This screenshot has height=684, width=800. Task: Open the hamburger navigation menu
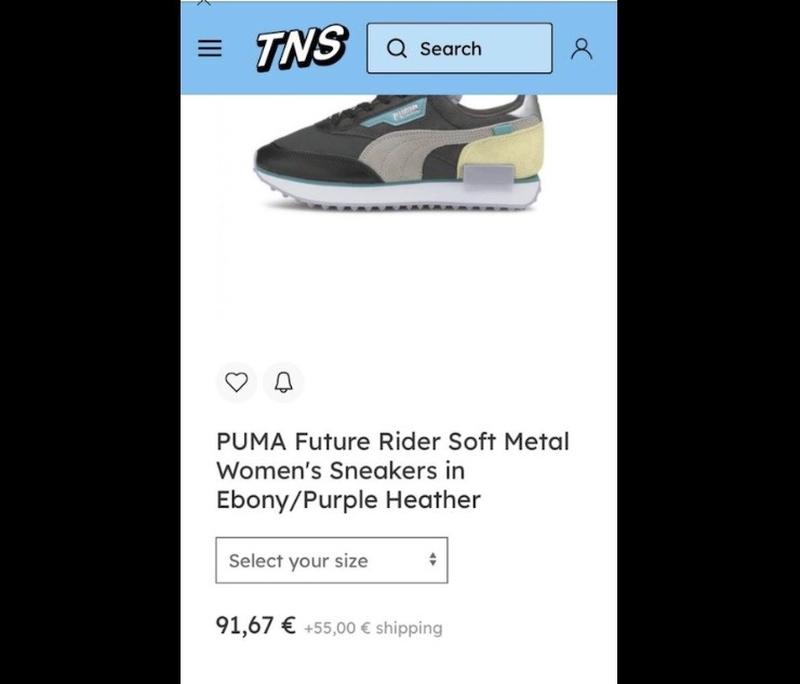(210, 49)
